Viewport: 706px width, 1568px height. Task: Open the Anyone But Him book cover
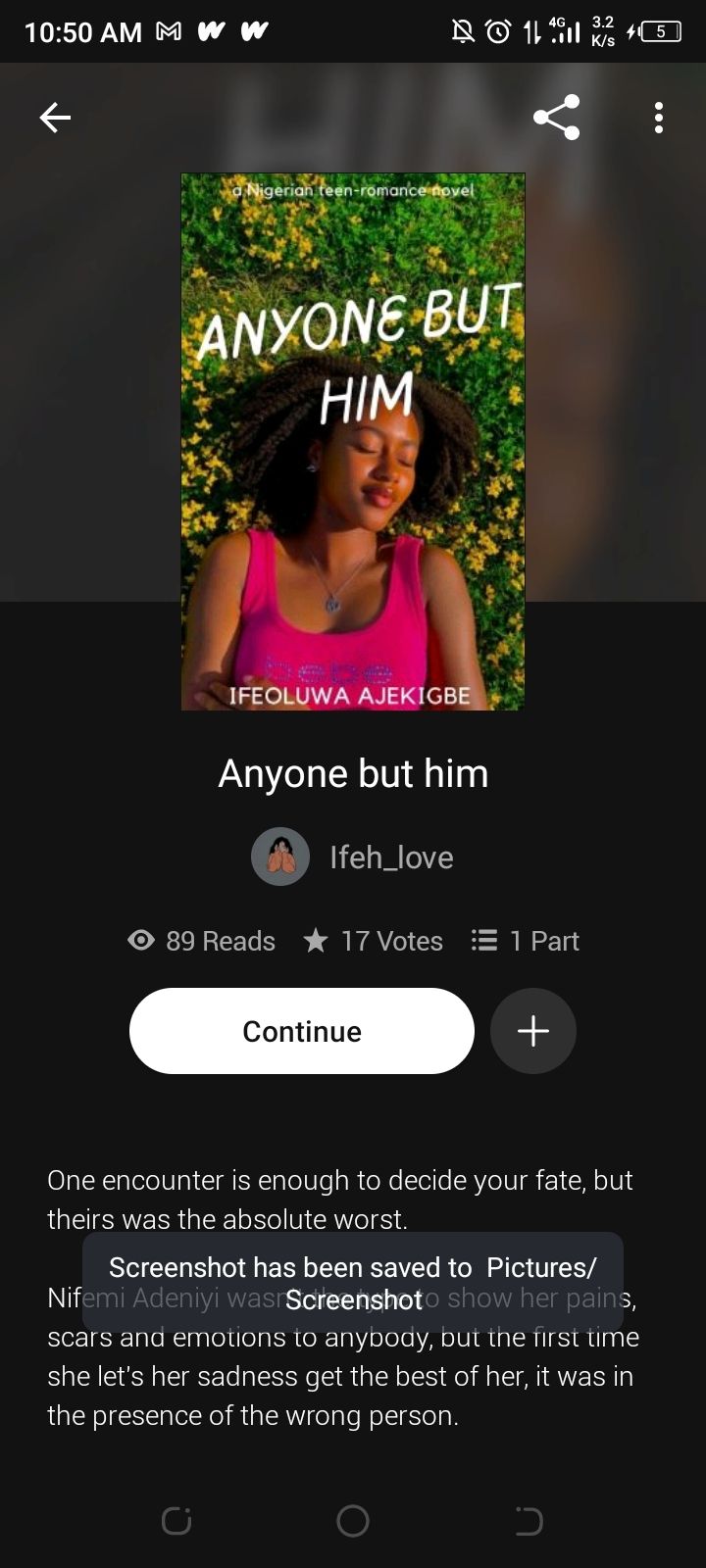click(353, 441)
